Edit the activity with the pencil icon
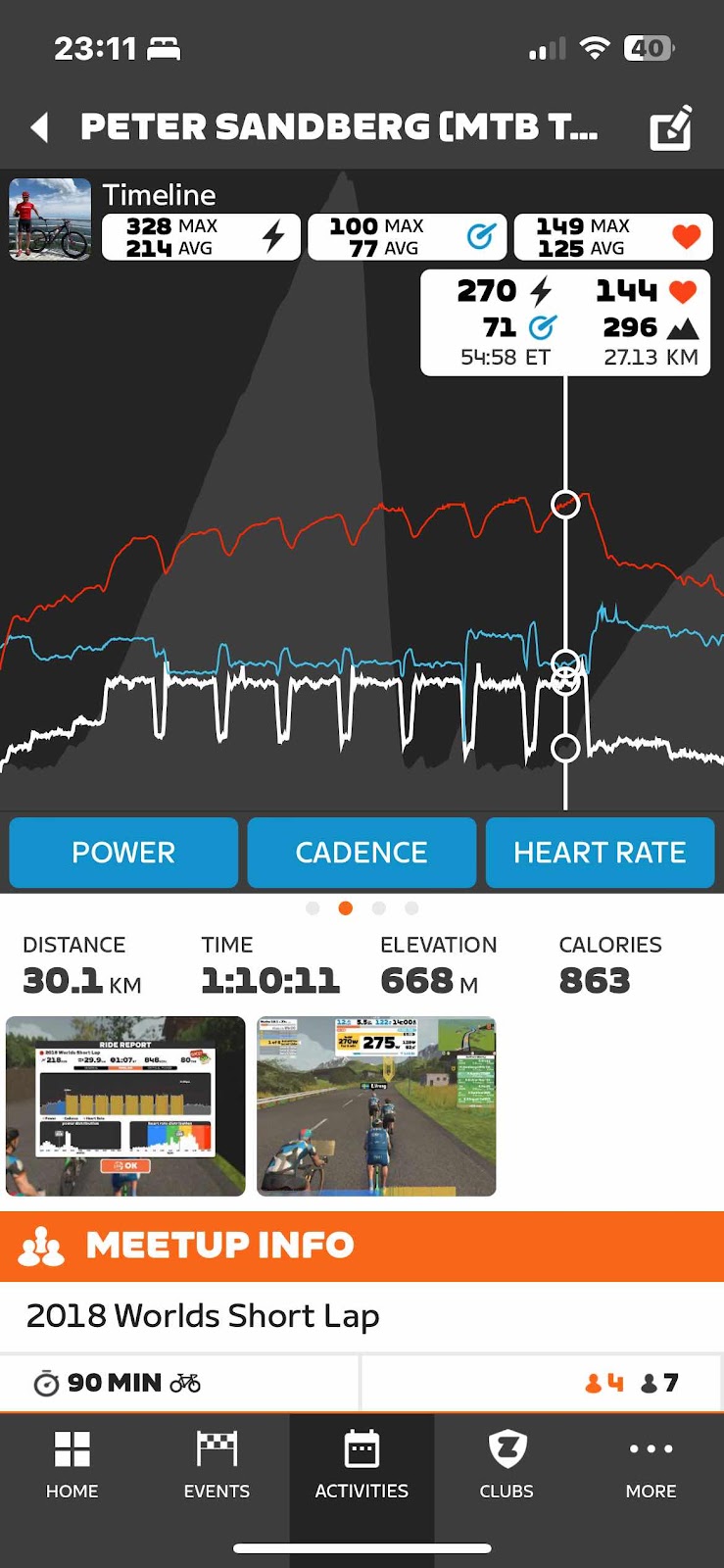 pos(672,128)
